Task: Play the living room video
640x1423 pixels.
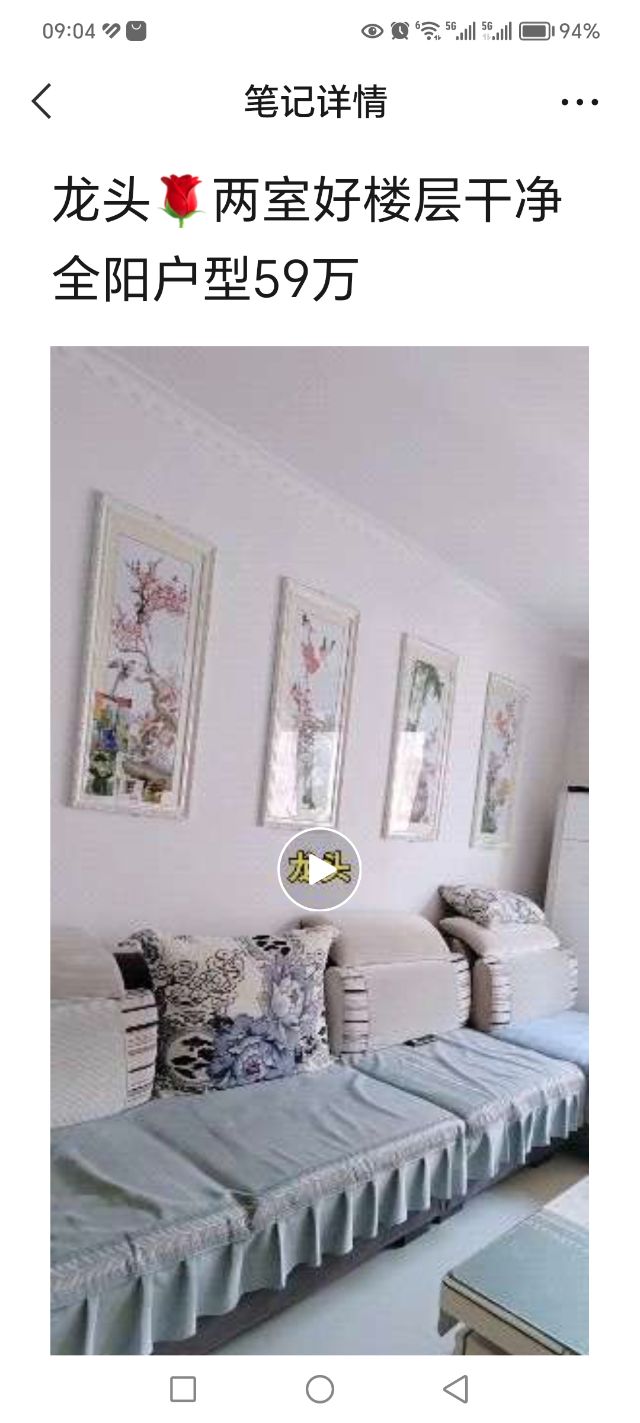Action: [319, 869]
